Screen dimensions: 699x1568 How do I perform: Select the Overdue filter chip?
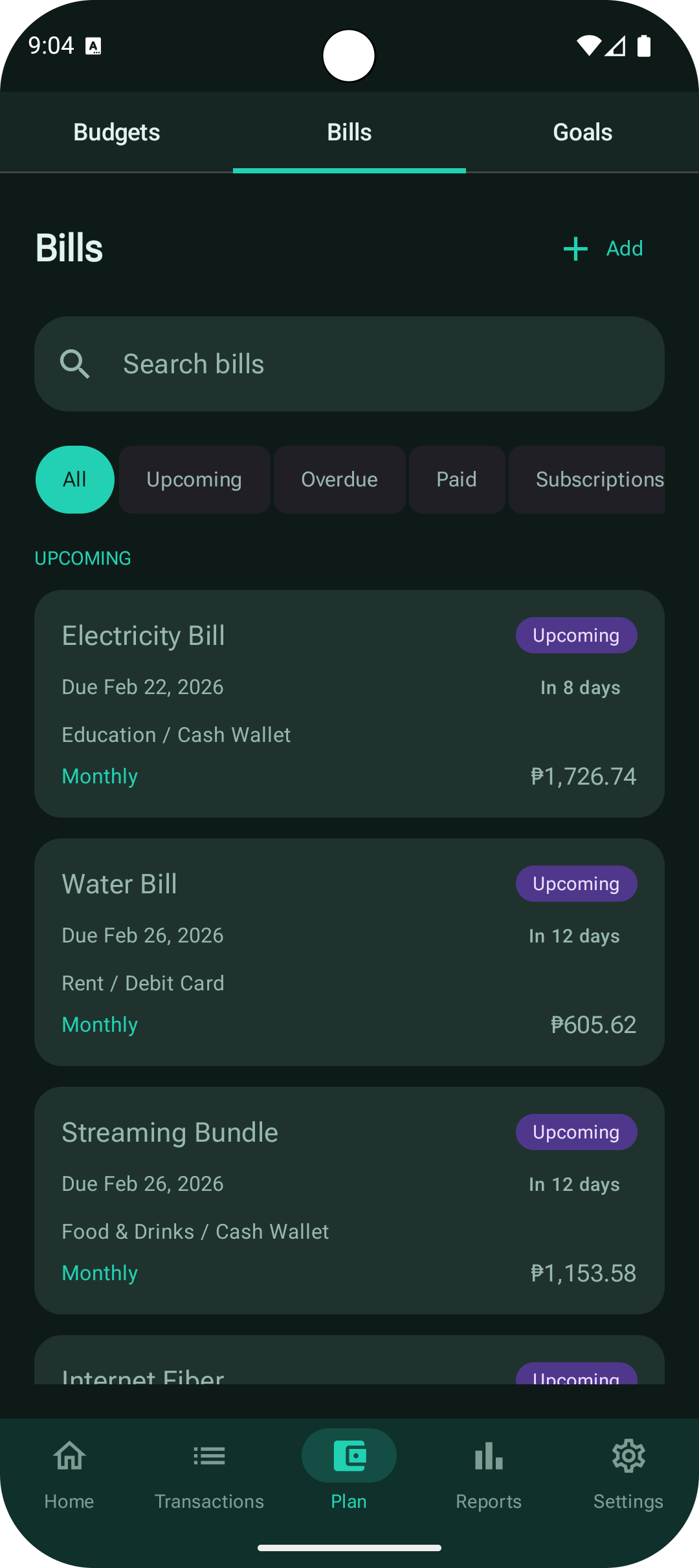339,479
